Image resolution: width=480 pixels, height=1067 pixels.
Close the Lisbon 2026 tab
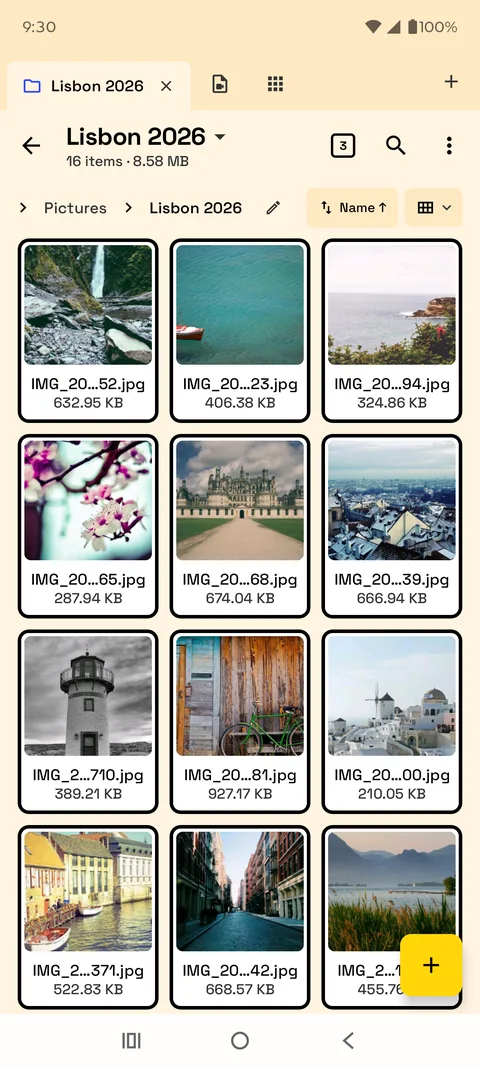tap(166, 86)
